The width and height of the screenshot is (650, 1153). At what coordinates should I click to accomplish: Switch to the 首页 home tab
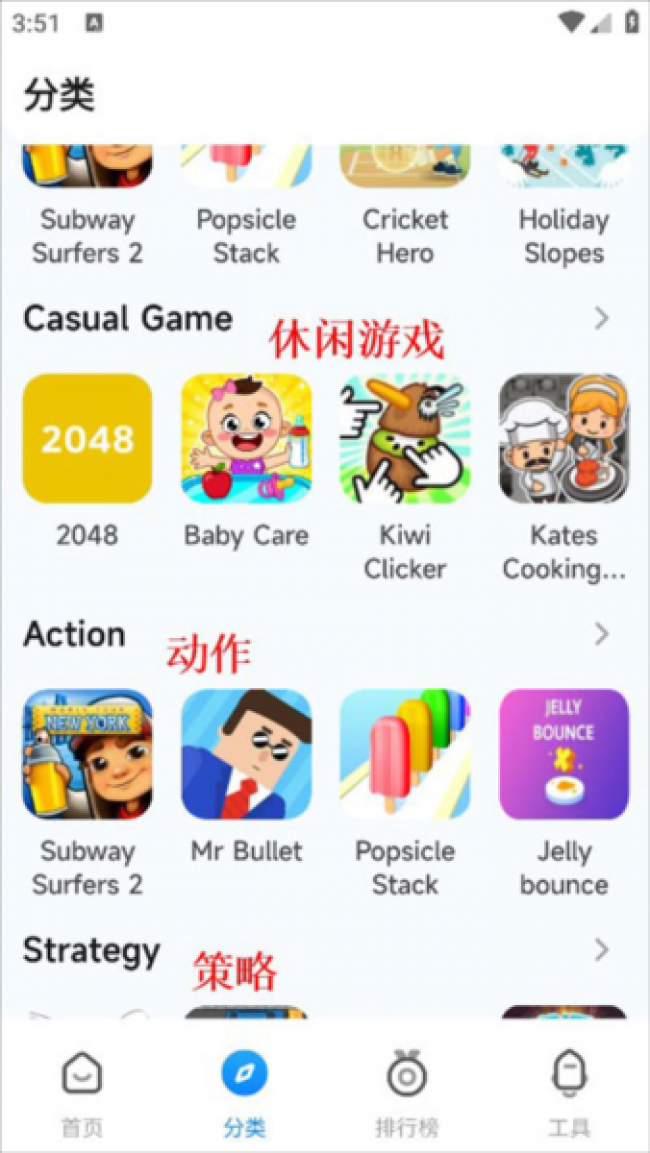click(81, 1090)
